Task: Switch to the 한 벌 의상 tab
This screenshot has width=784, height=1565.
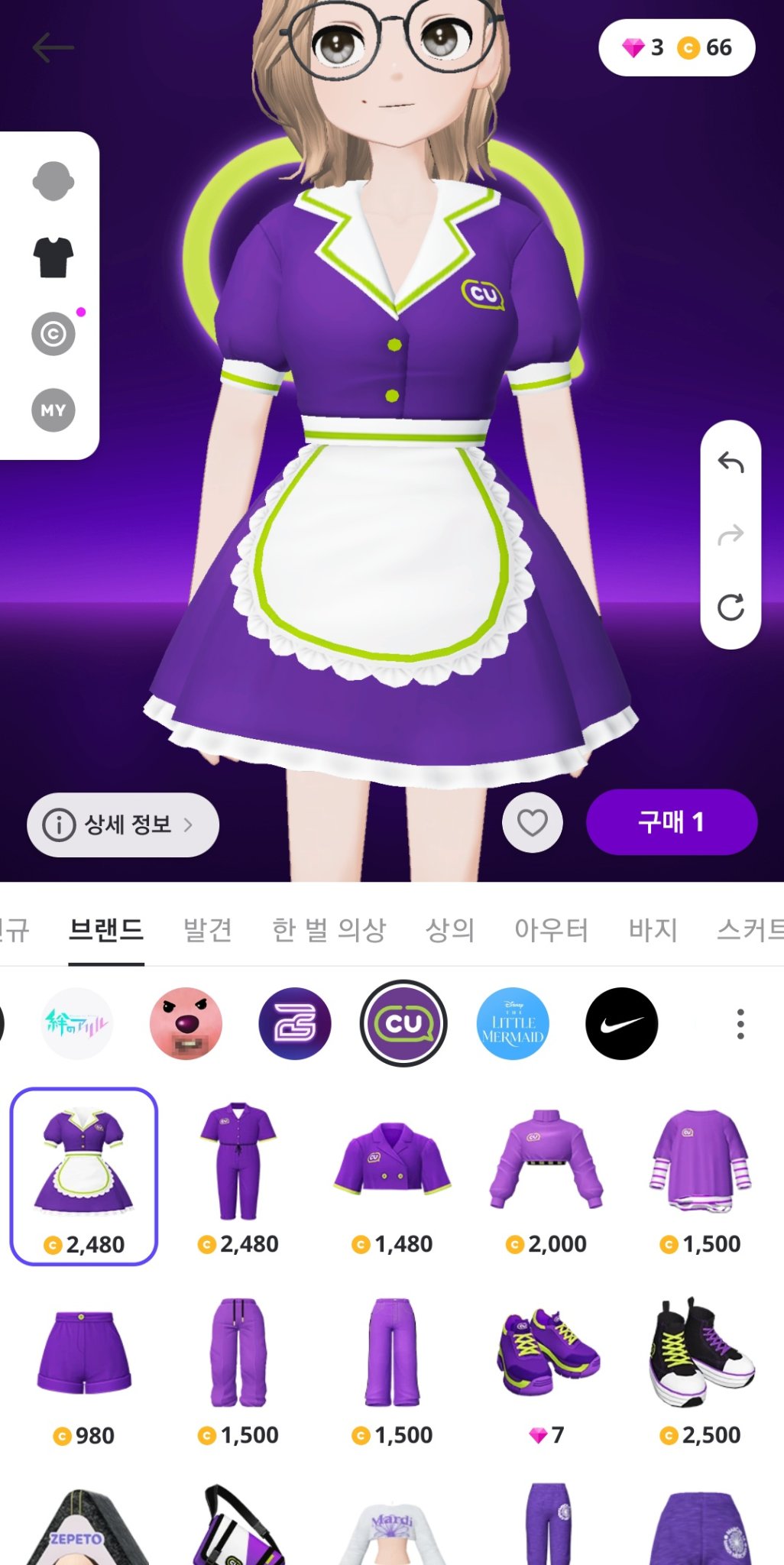Action: 332,929
